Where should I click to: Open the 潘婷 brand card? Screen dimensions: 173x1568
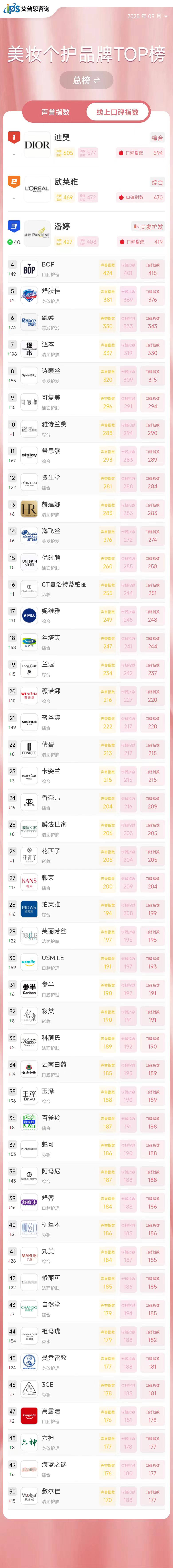pyautogui.click(x=86, y=234)
